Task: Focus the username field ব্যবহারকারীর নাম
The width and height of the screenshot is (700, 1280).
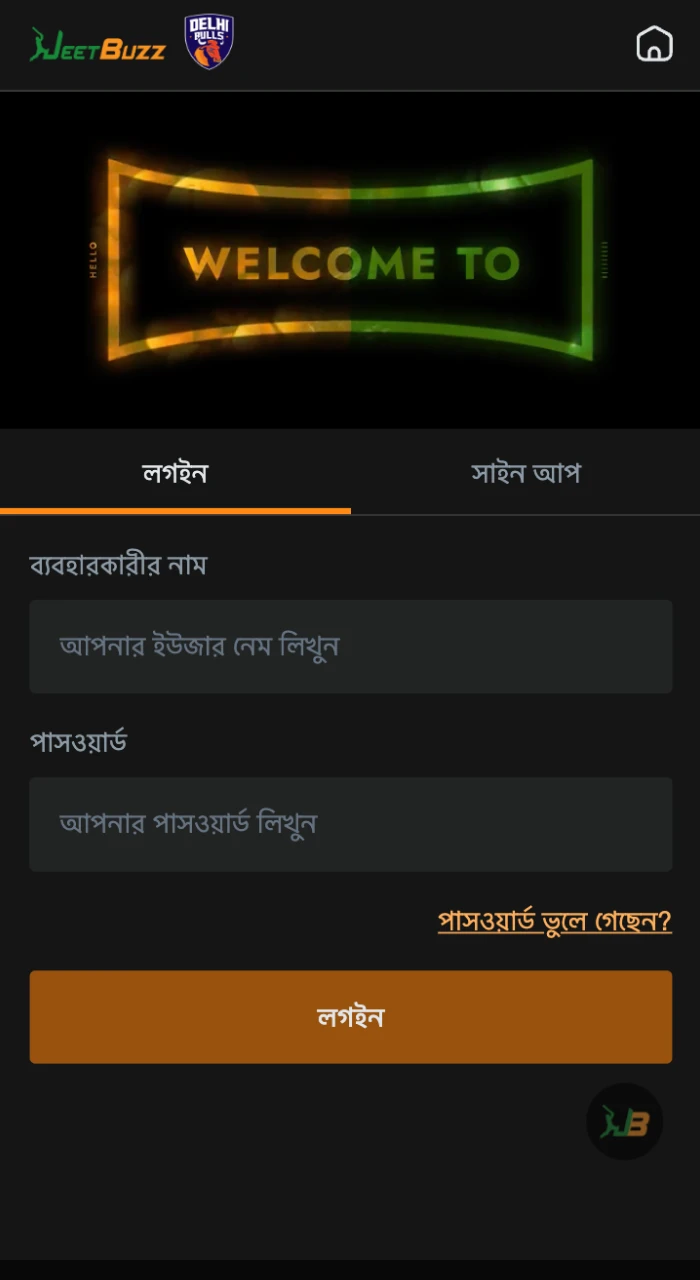Action: pyautogui.click(x=350, y=646)
